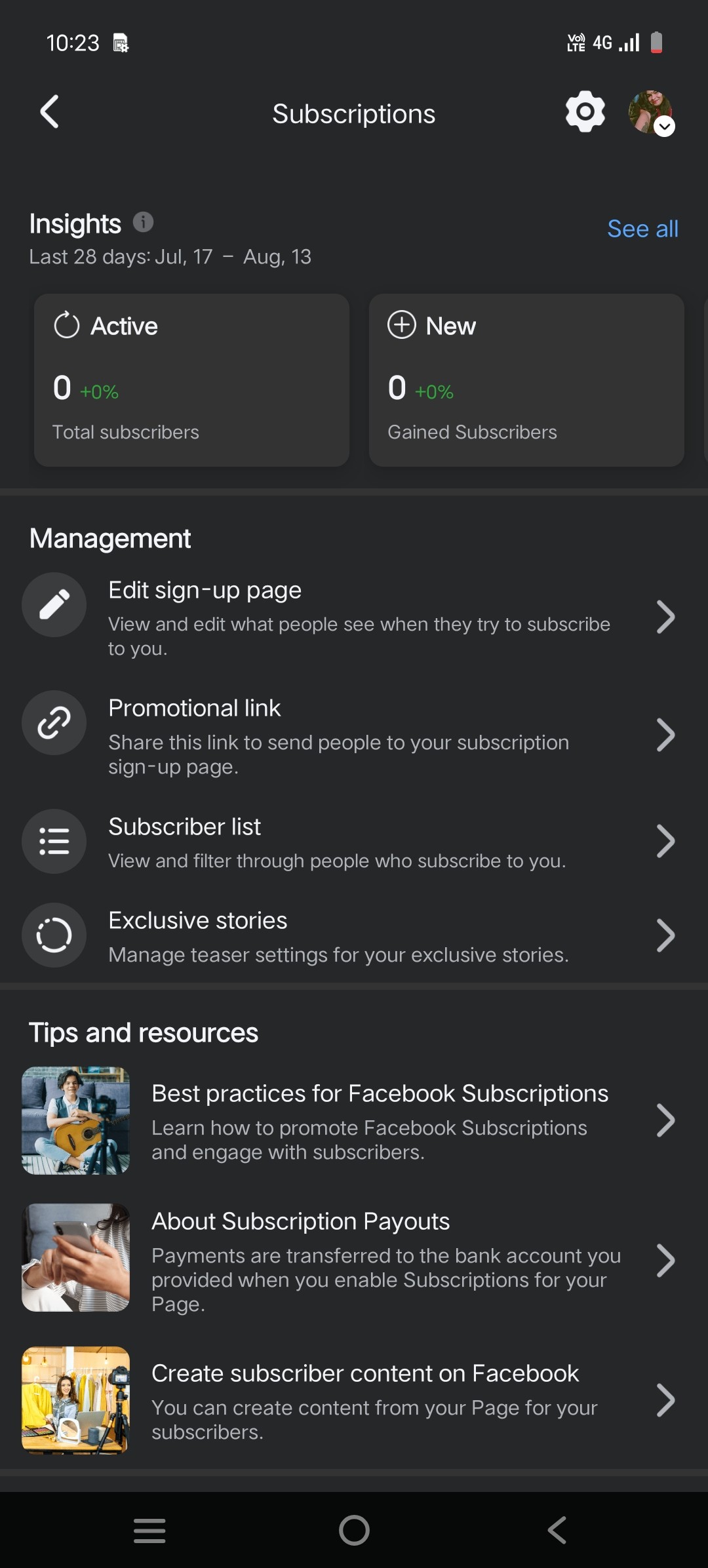Open Promotional link option
This screenshot has width=708, height=1568.
(x=354, y=735)
